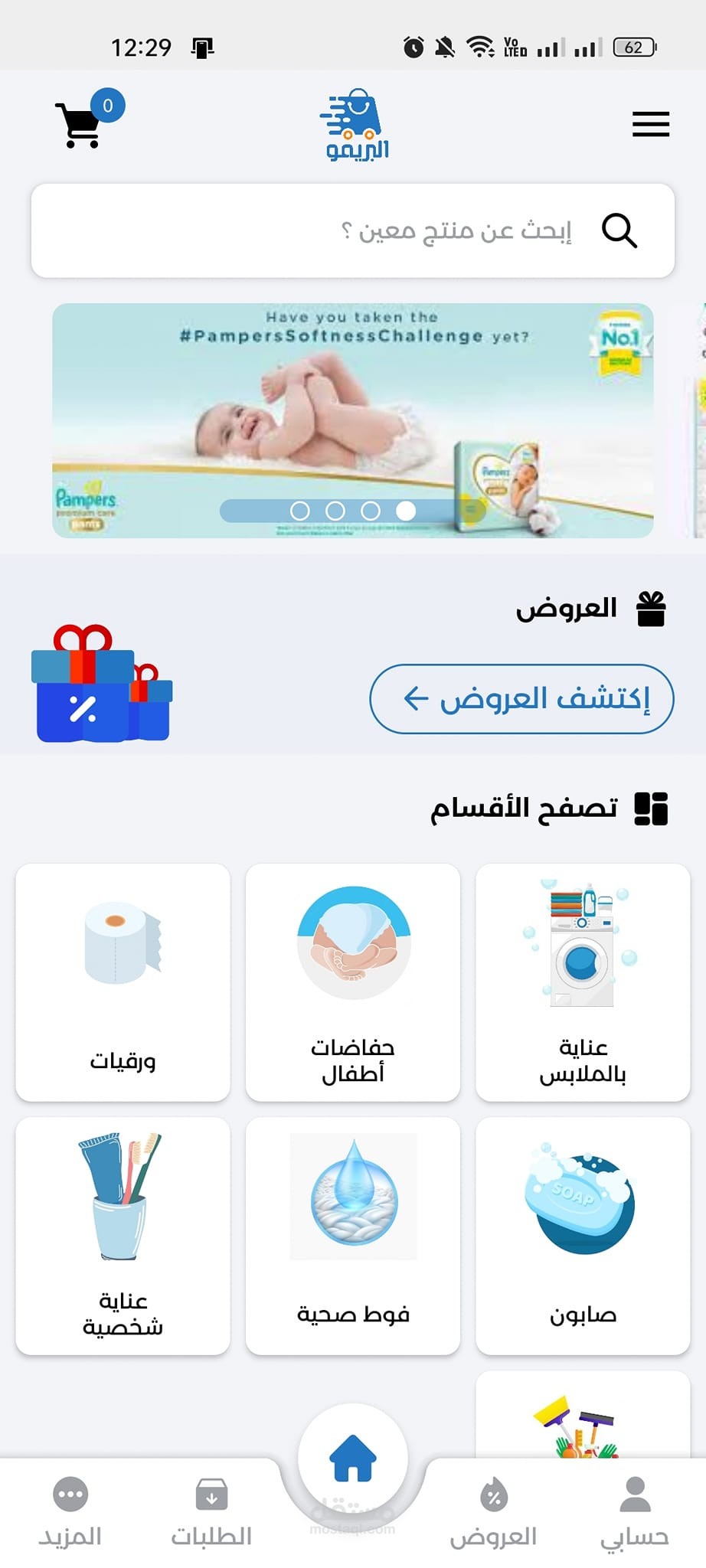Open the فوط صحية category

353,1236
